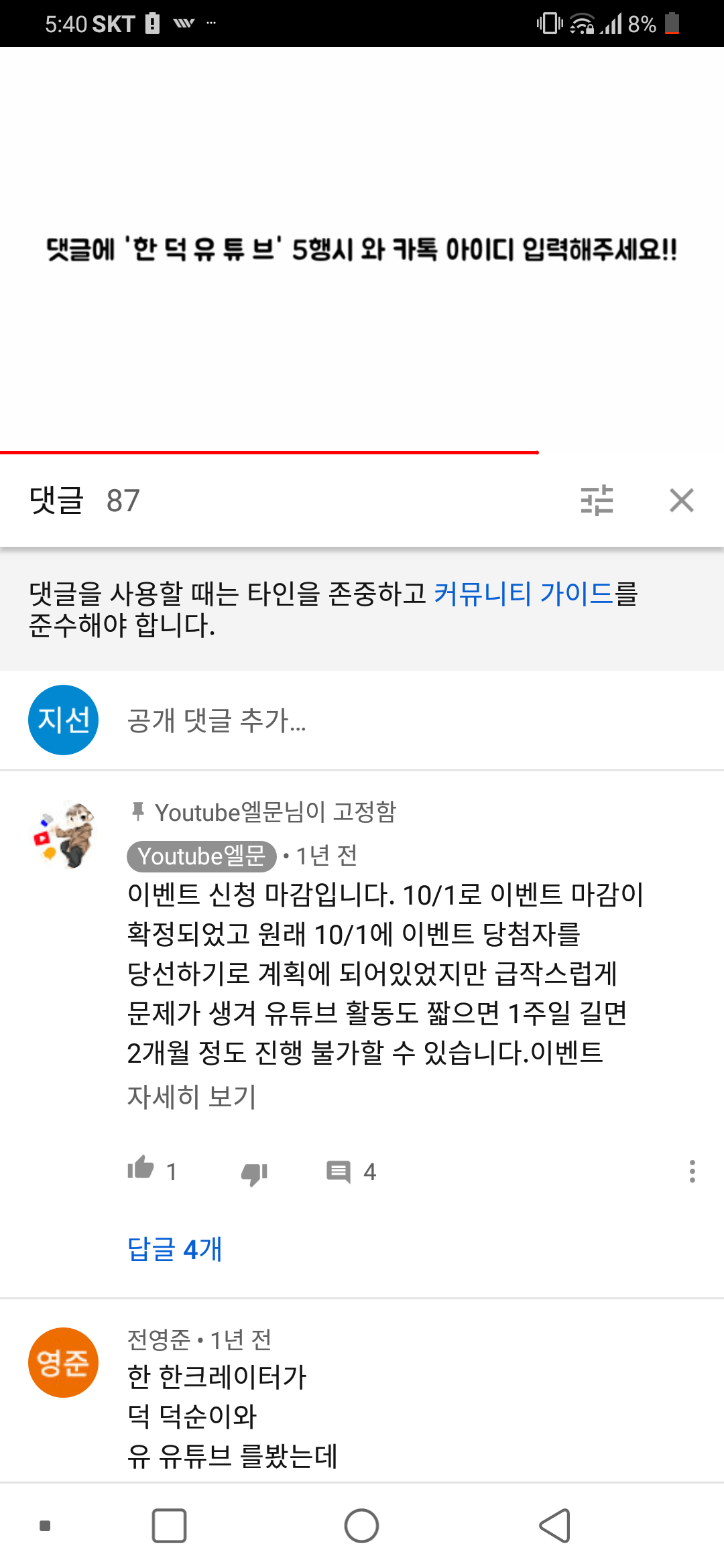Viewport: 724px width, 1568px height.
Task: Open recent apps from the navigation bar
Action: pyautogui.click(x=169, y=1526)
